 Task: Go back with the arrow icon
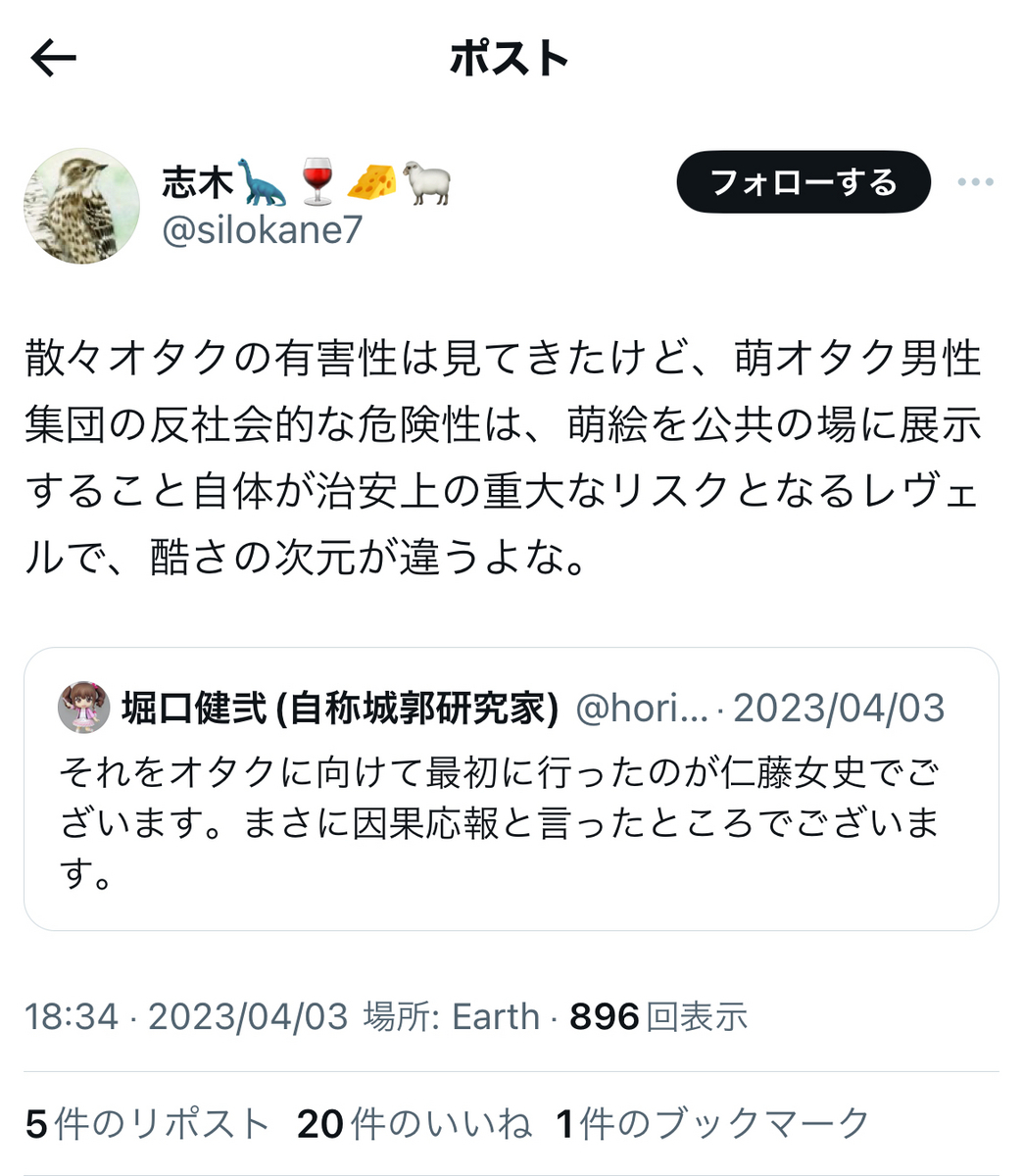[53, 60]
